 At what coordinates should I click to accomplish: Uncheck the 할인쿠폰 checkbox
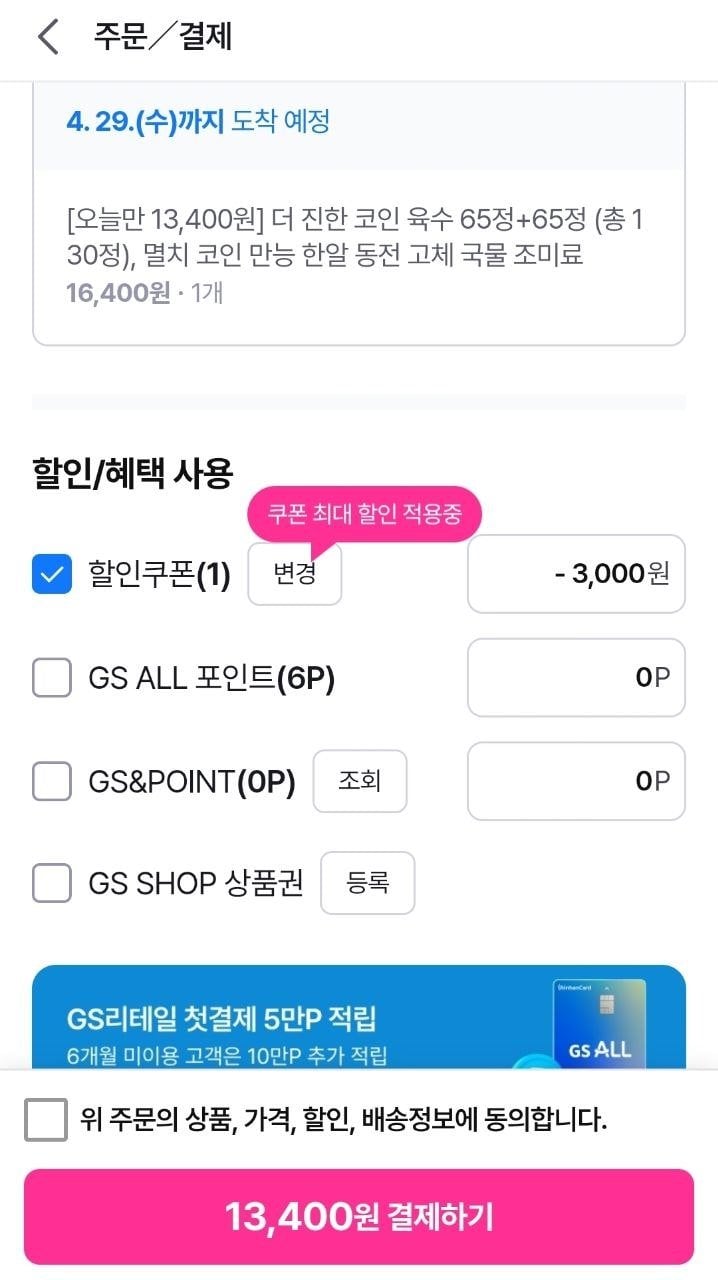[x=52, y=574]
